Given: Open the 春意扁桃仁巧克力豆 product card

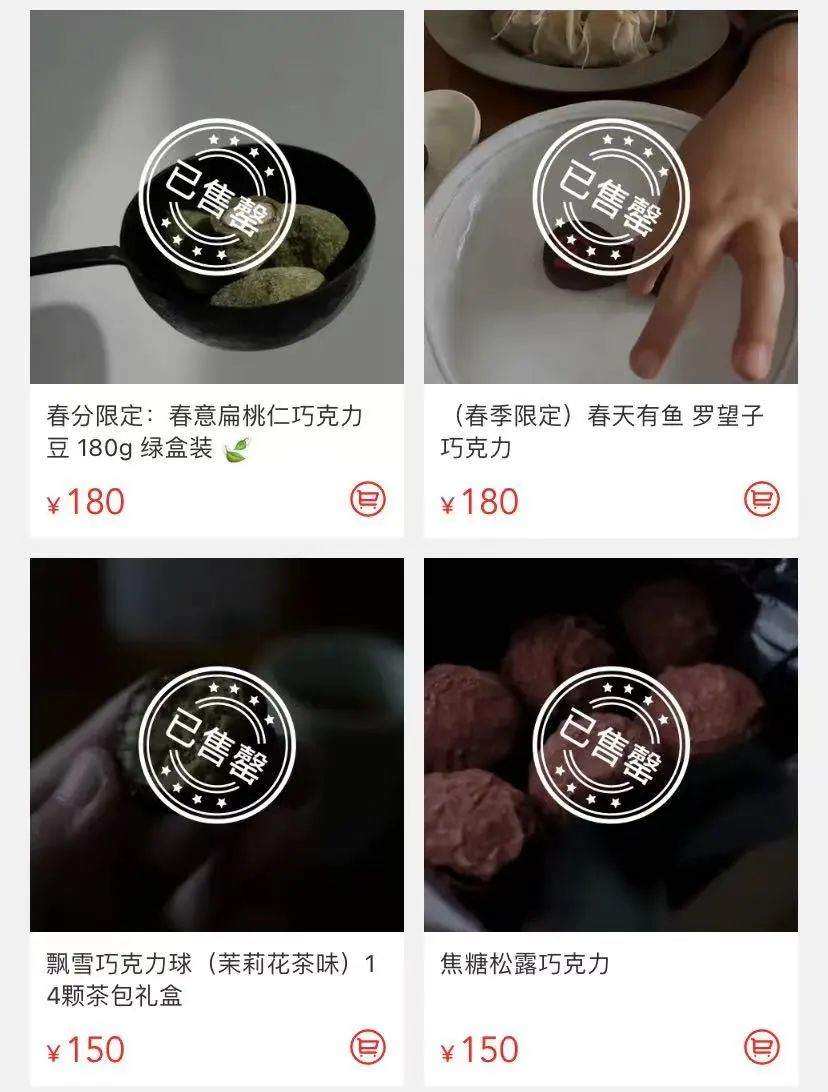Looking at the screenshot, I should [217, 273].
